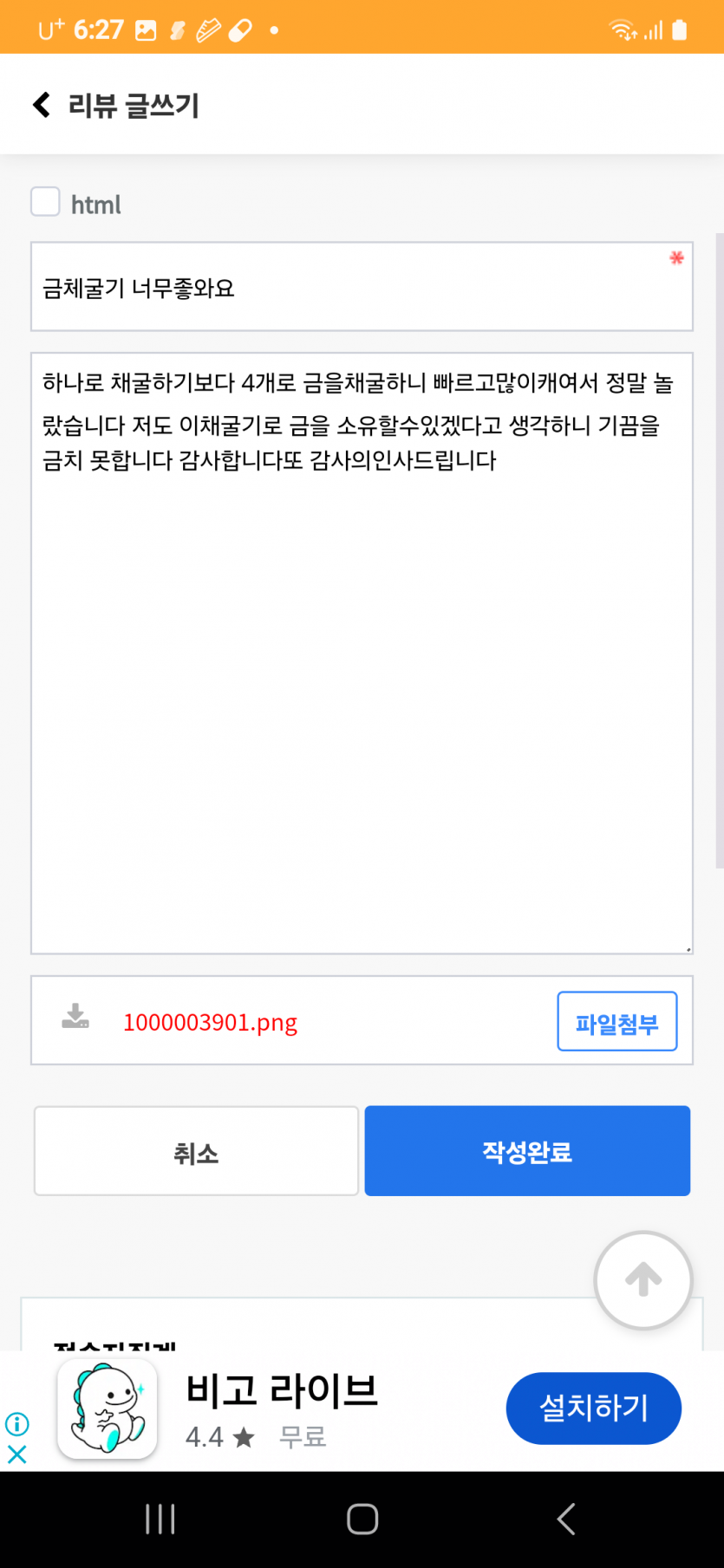Jump to top with the up arrow

pyautogui.click(x=642, y=1280)
